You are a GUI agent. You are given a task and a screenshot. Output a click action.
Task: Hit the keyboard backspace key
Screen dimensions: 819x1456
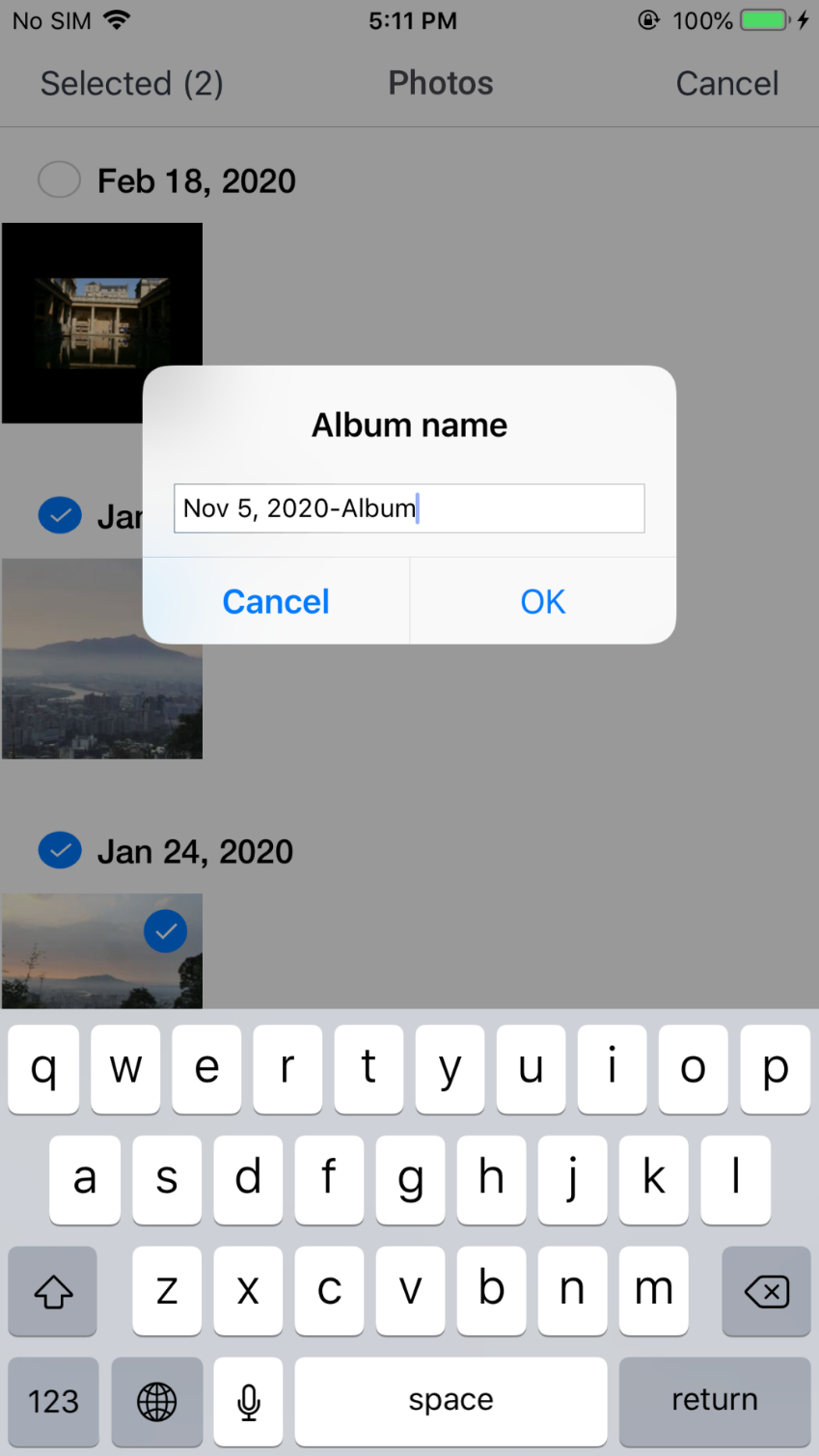point(766,1291)
